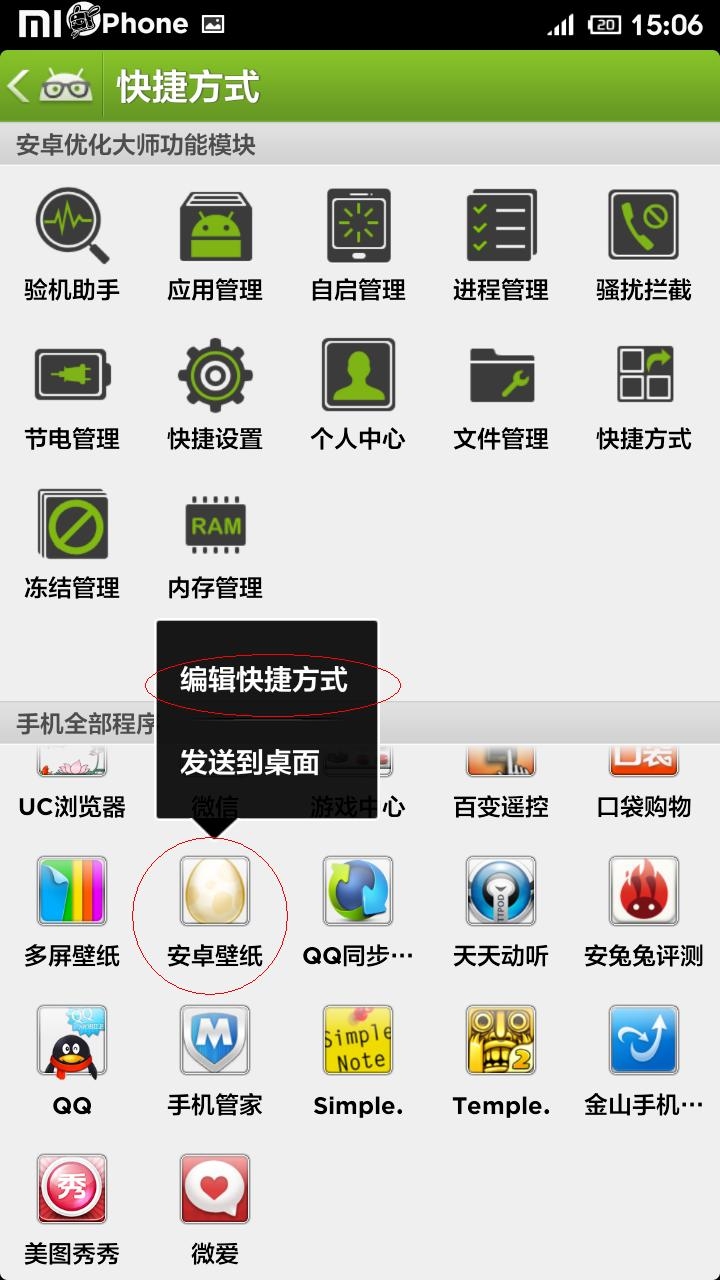The image size is (720, 1280).
Task: Open 骚扰拦截 call blocking
Action: 644,245
